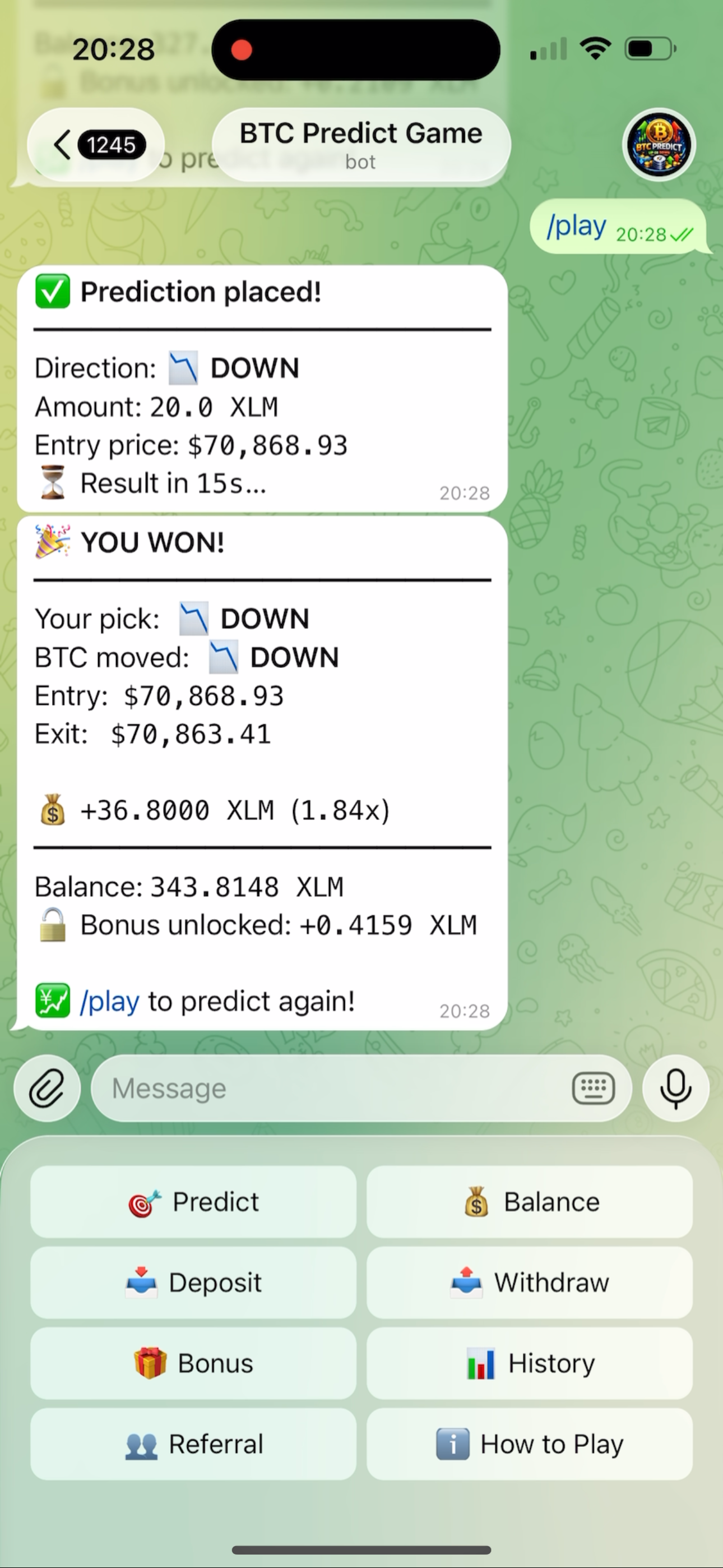Screen dimensions: 723x1568
Task: Tap the Wi-Fi icon in the status bar
Action: (x=596, y=48)
